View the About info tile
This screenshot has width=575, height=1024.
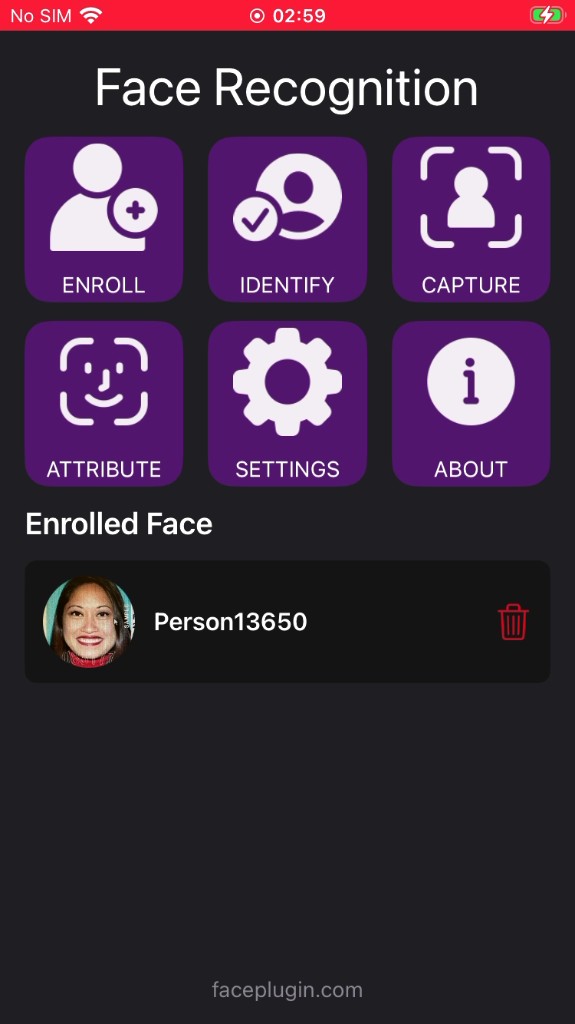[471, 404]
